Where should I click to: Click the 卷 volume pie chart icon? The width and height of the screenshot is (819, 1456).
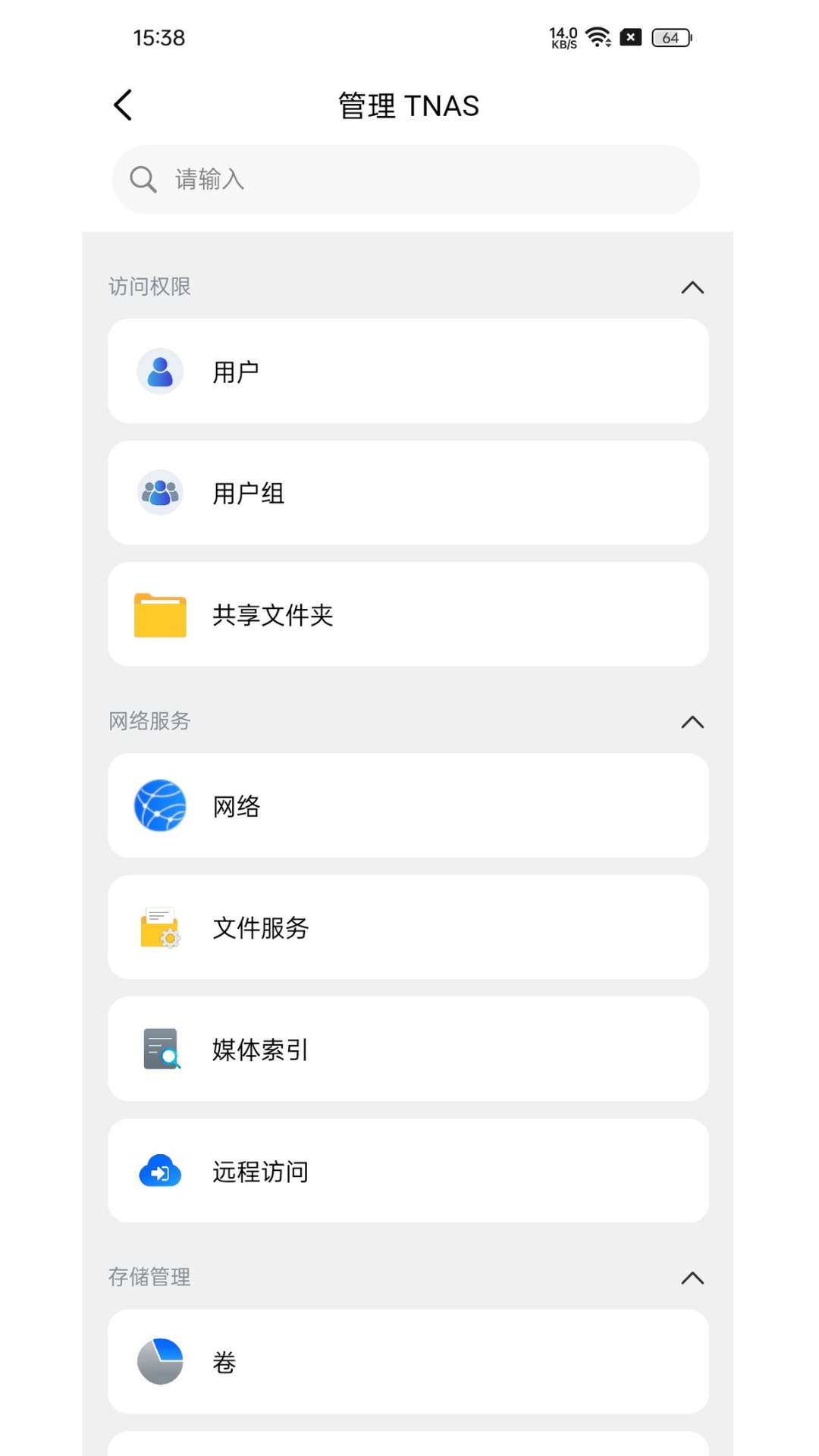coord(158,1361)
